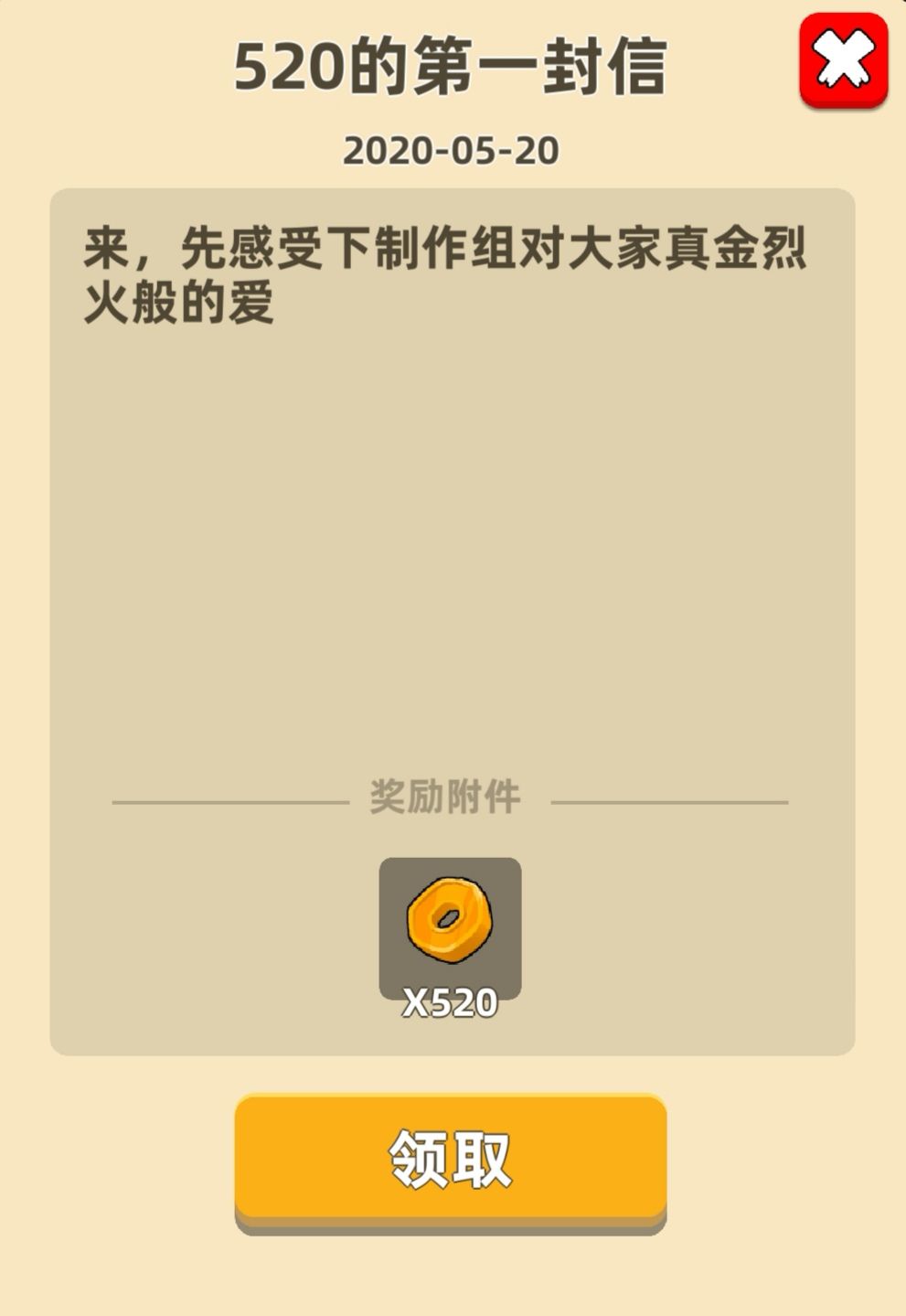Tap the yellow claim button at bottom

click(x=452, y=1158)
